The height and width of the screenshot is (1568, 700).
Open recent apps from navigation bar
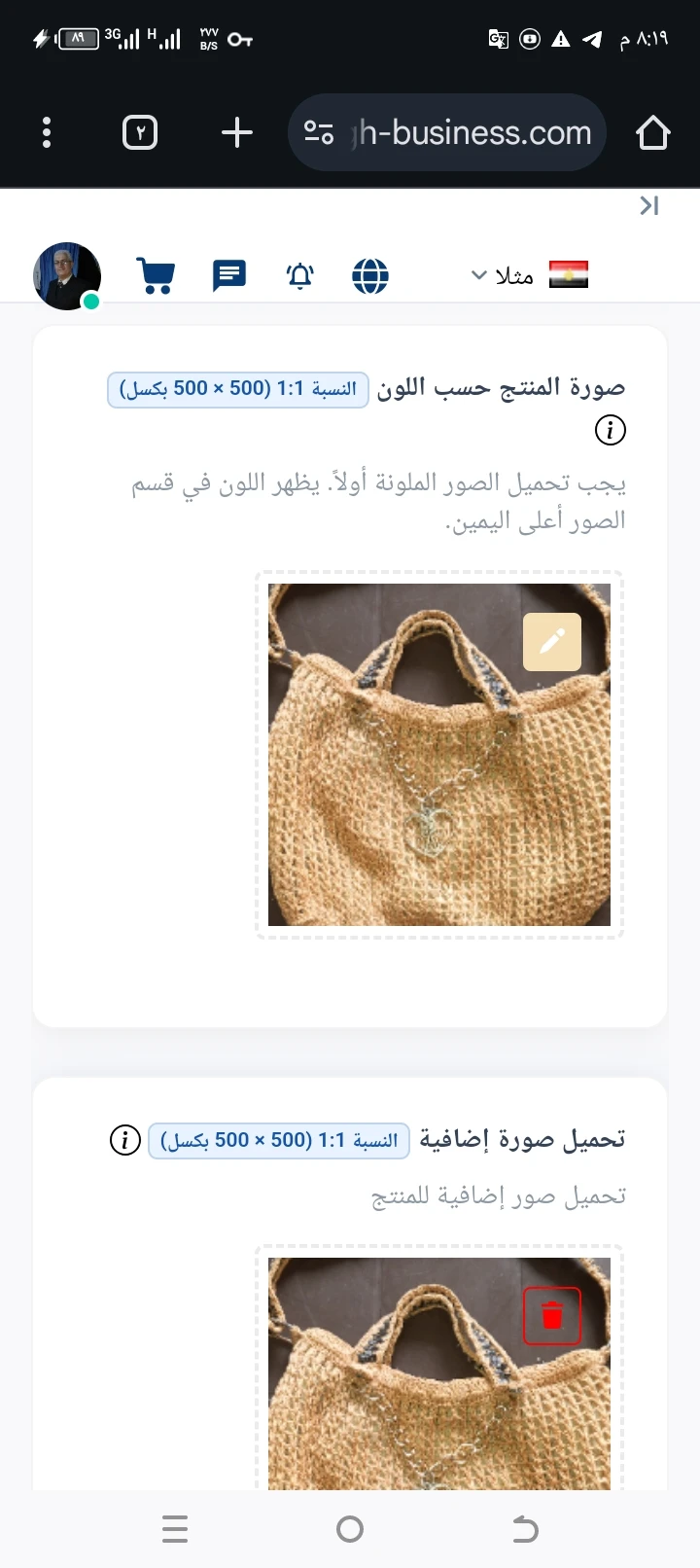pos(175,1529)
